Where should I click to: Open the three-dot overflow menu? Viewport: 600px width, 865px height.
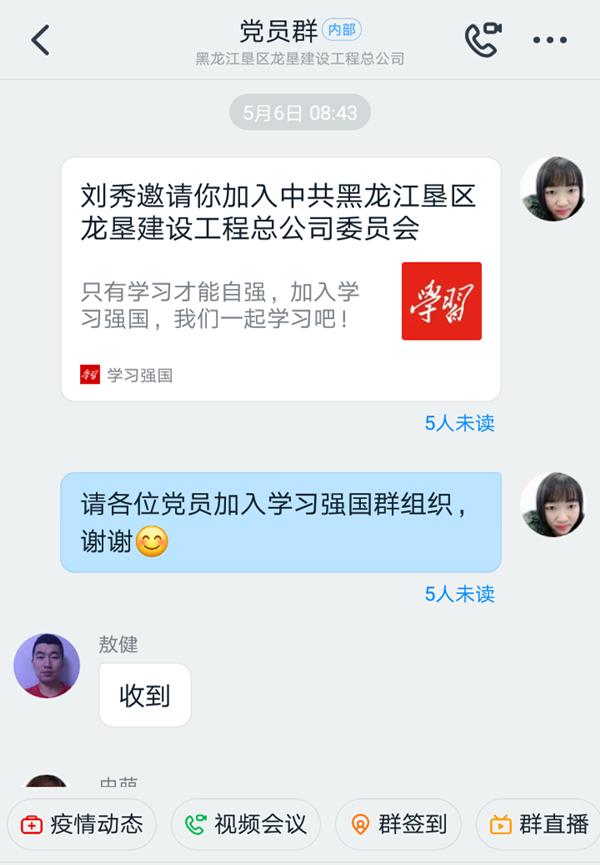tap(550, 41)
